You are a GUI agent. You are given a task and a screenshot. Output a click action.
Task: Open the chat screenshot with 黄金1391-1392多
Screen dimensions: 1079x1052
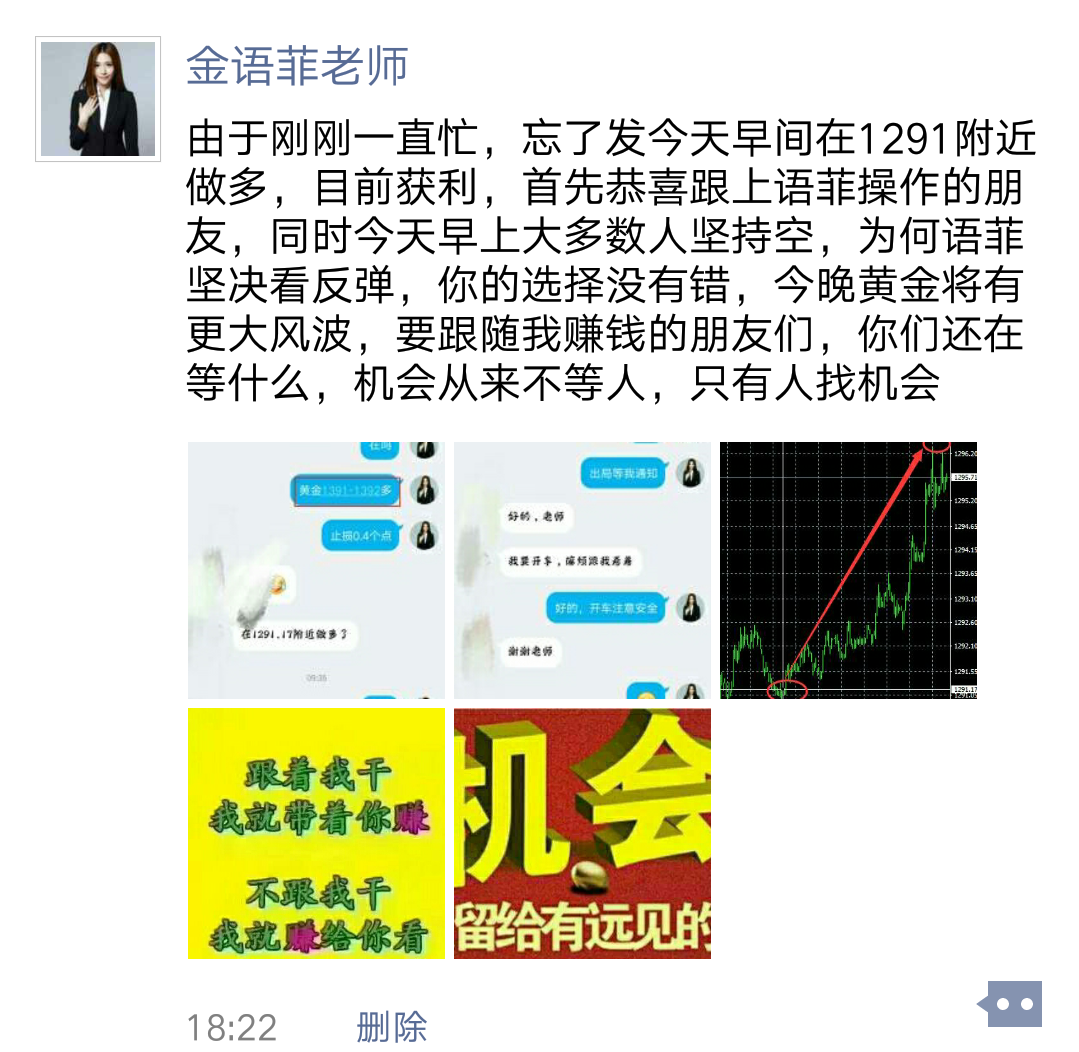click(316, 570)
